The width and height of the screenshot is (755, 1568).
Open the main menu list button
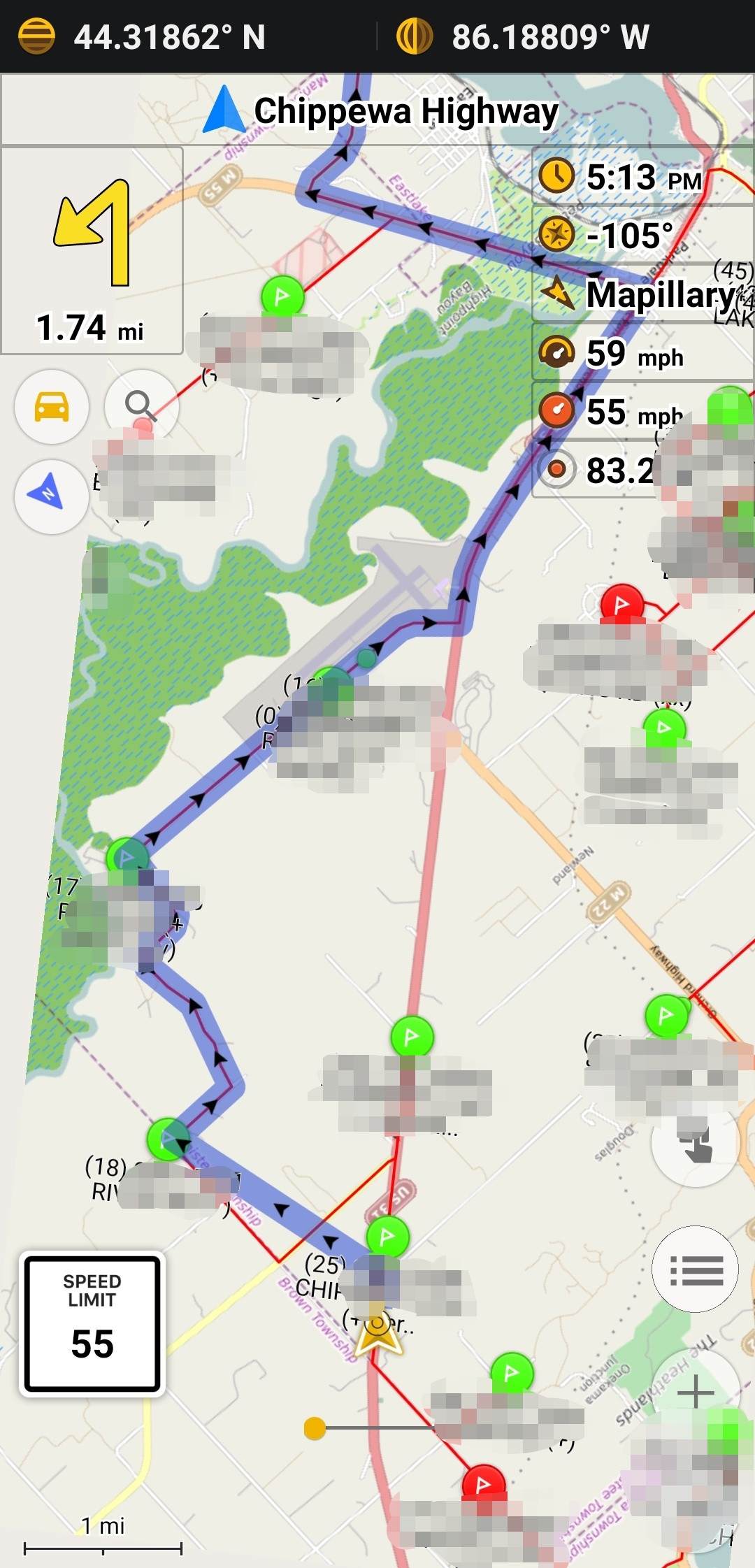click(696, 1269)
